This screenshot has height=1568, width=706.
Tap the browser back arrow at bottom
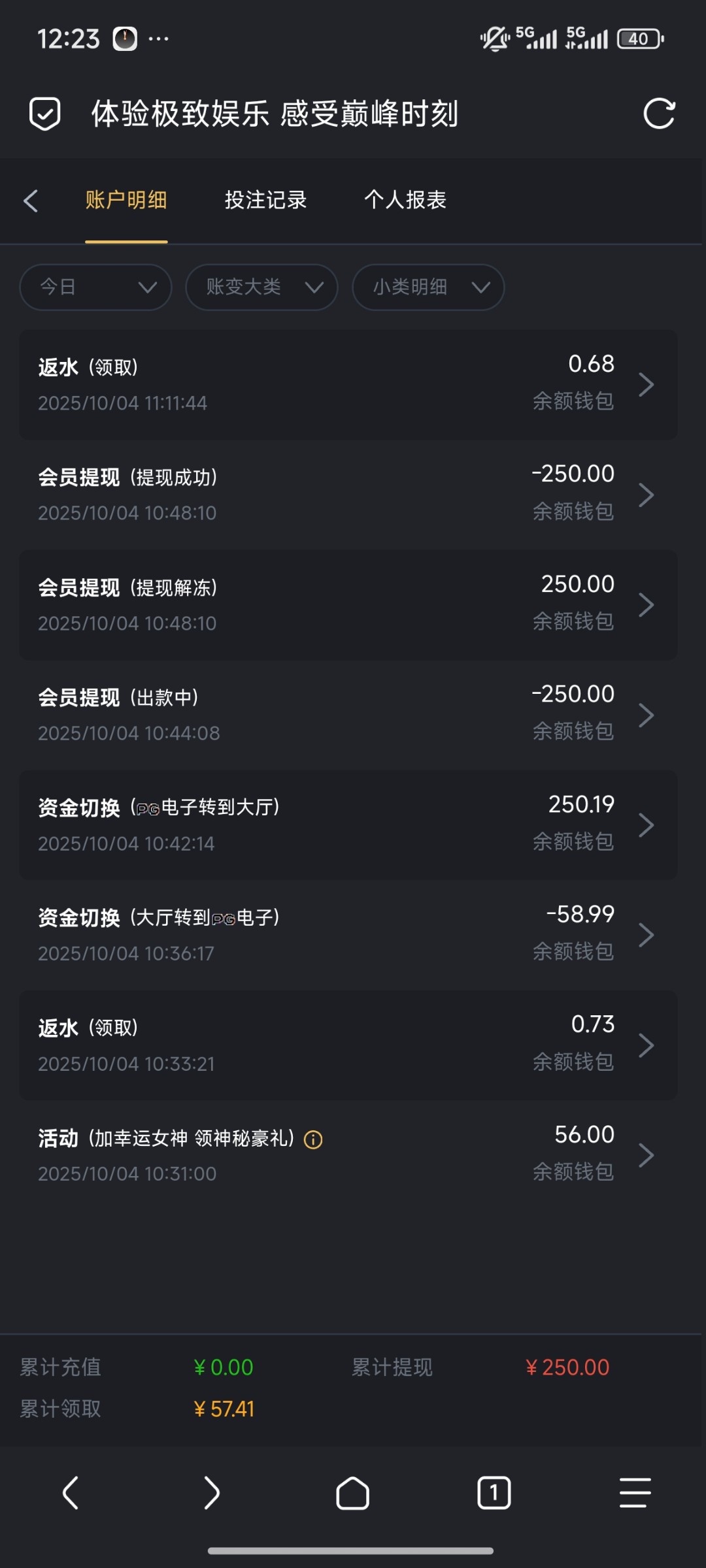pyautogui.click(x=71, y=1493)
